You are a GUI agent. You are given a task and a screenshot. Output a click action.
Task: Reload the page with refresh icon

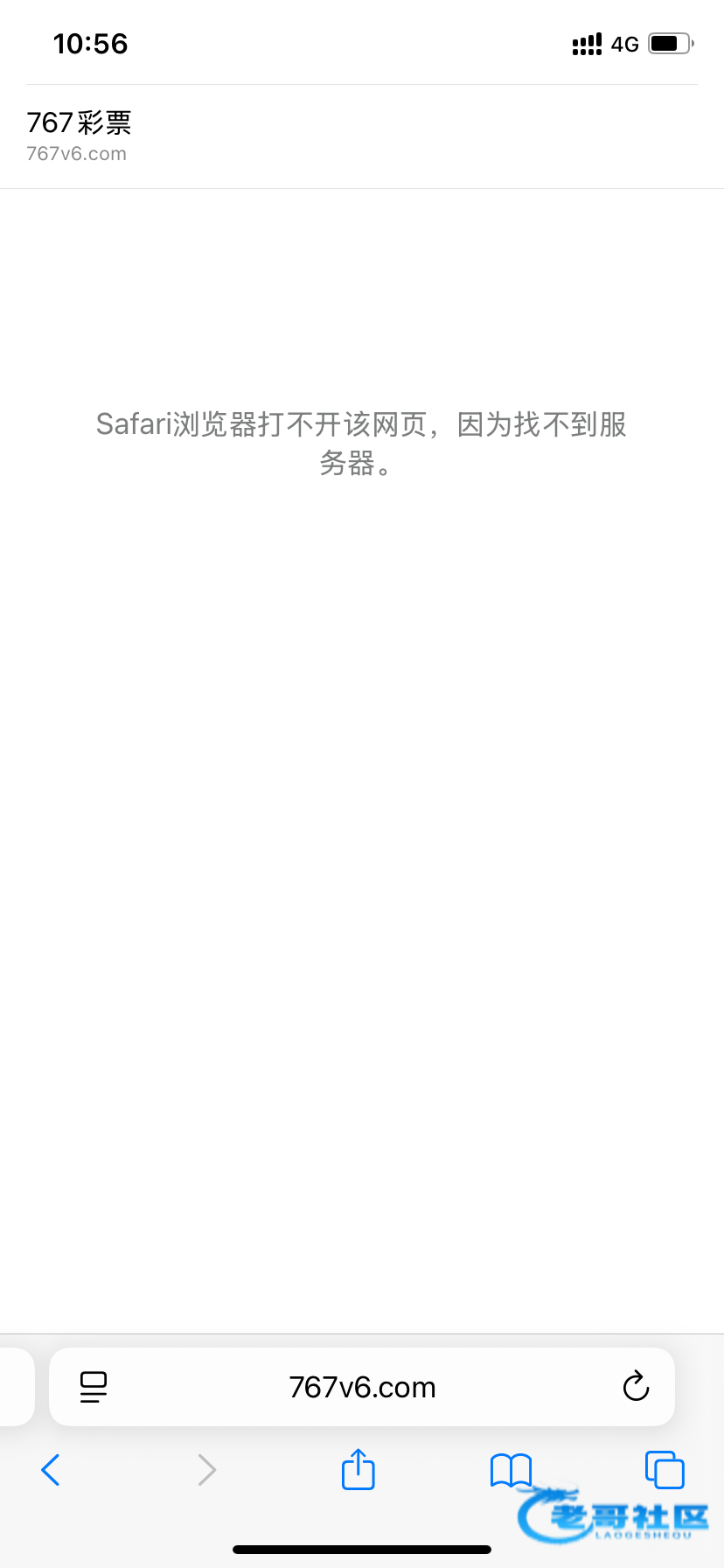point(636,1387)
